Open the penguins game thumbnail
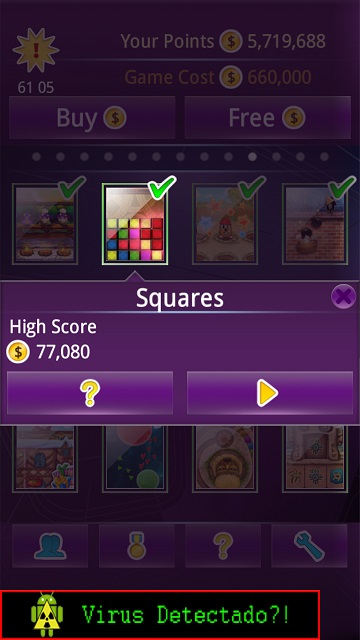 point(45,224)
